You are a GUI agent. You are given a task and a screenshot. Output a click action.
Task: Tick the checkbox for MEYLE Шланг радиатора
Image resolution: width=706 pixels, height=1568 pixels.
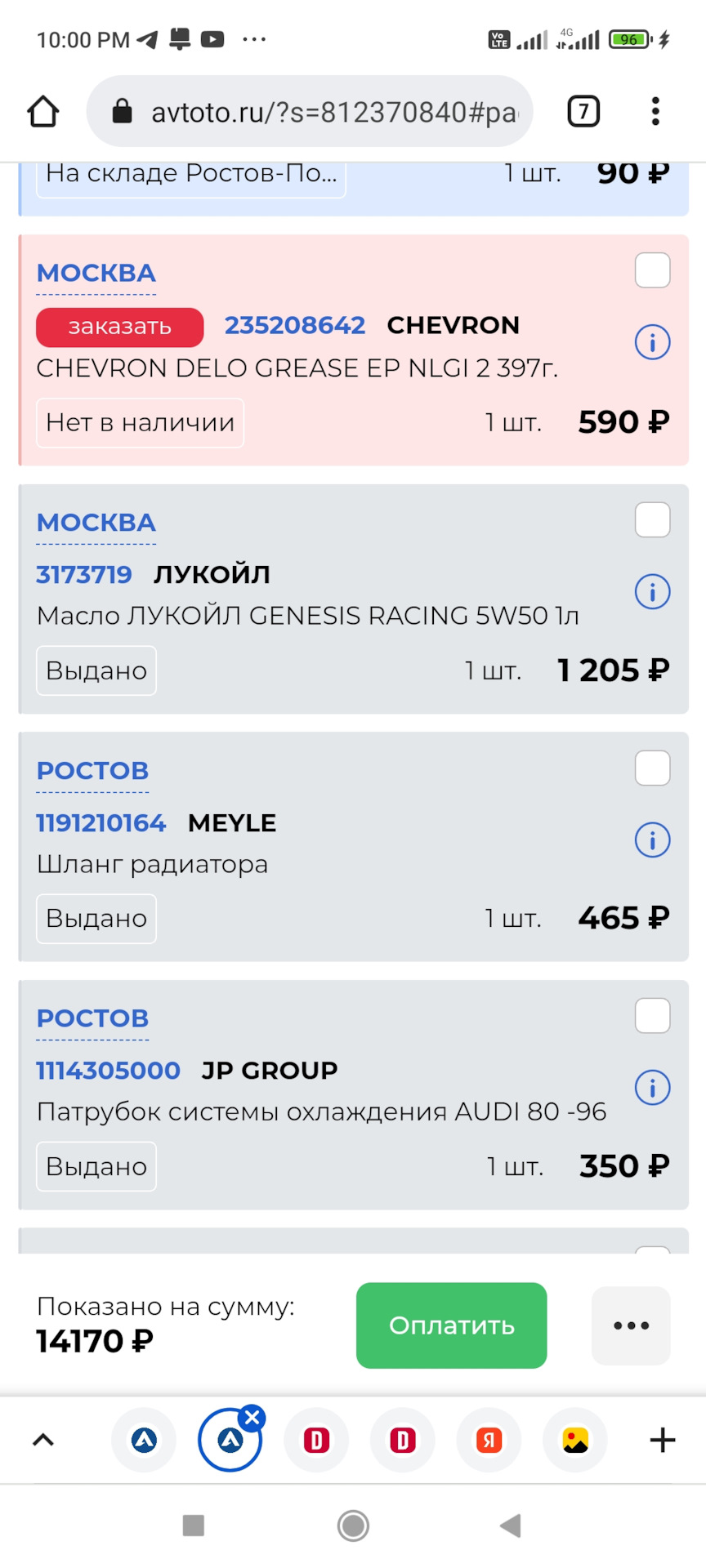click(x=652, y=768)
